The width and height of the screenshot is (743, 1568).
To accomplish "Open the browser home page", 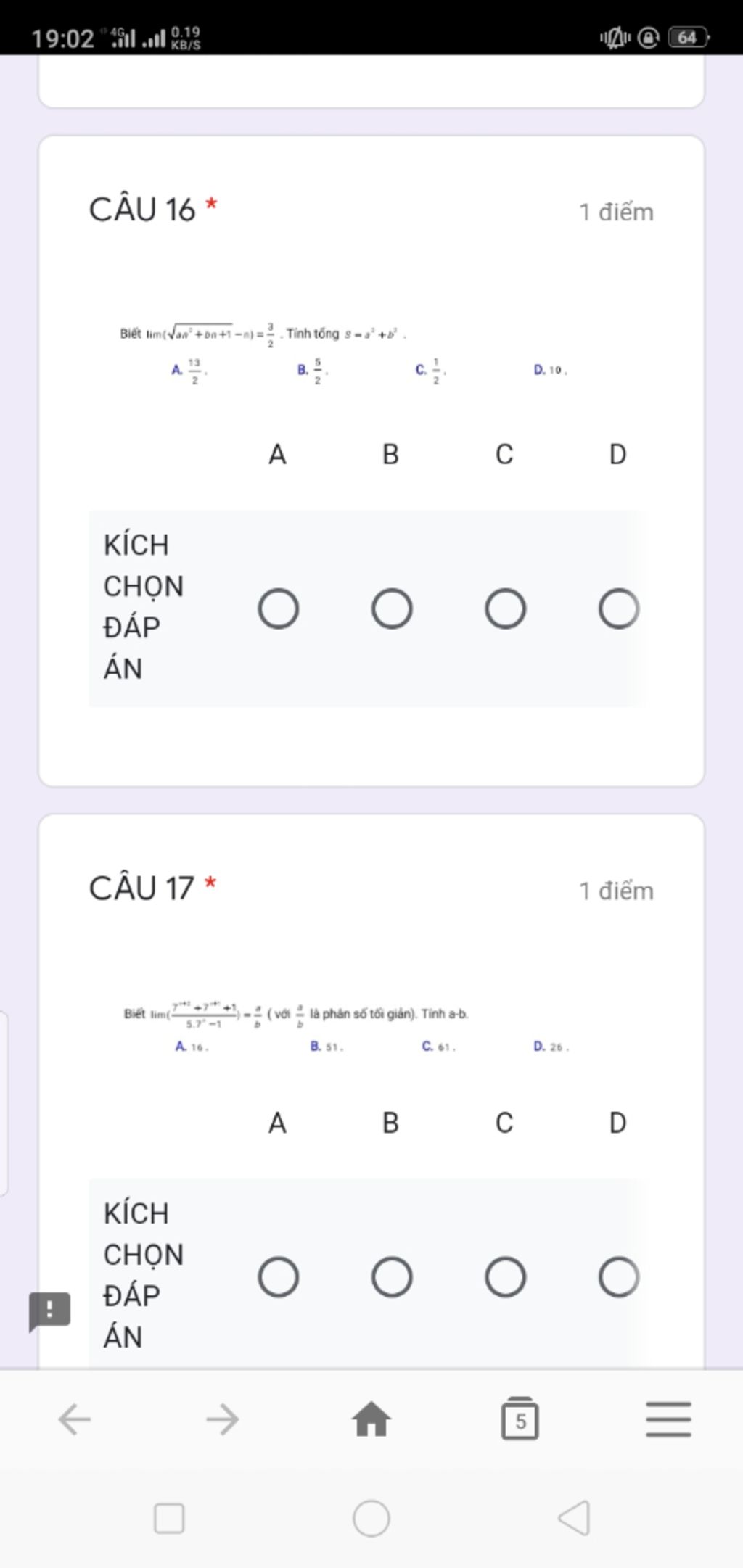I will (x=371, y=1419).
